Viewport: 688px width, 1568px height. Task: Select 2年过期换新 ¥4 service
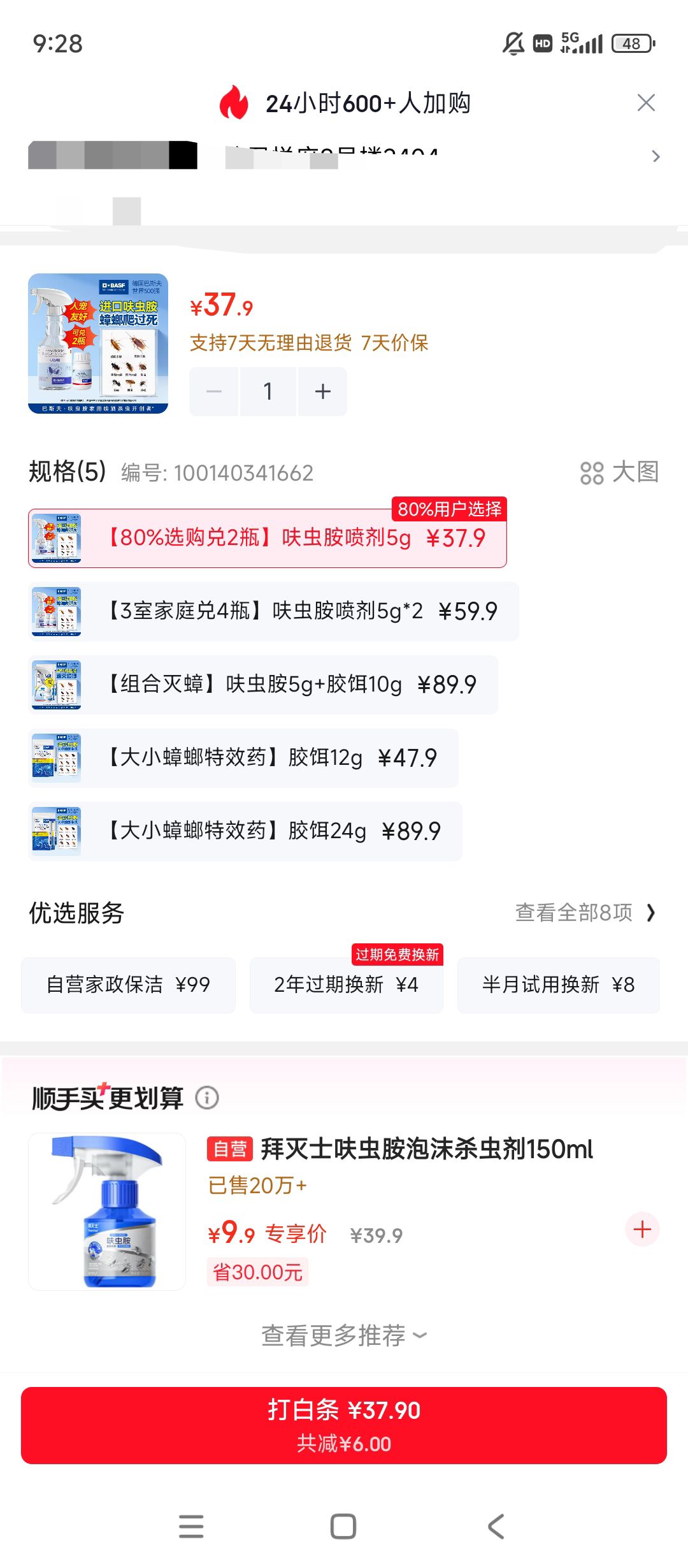(x=346, y=985)
